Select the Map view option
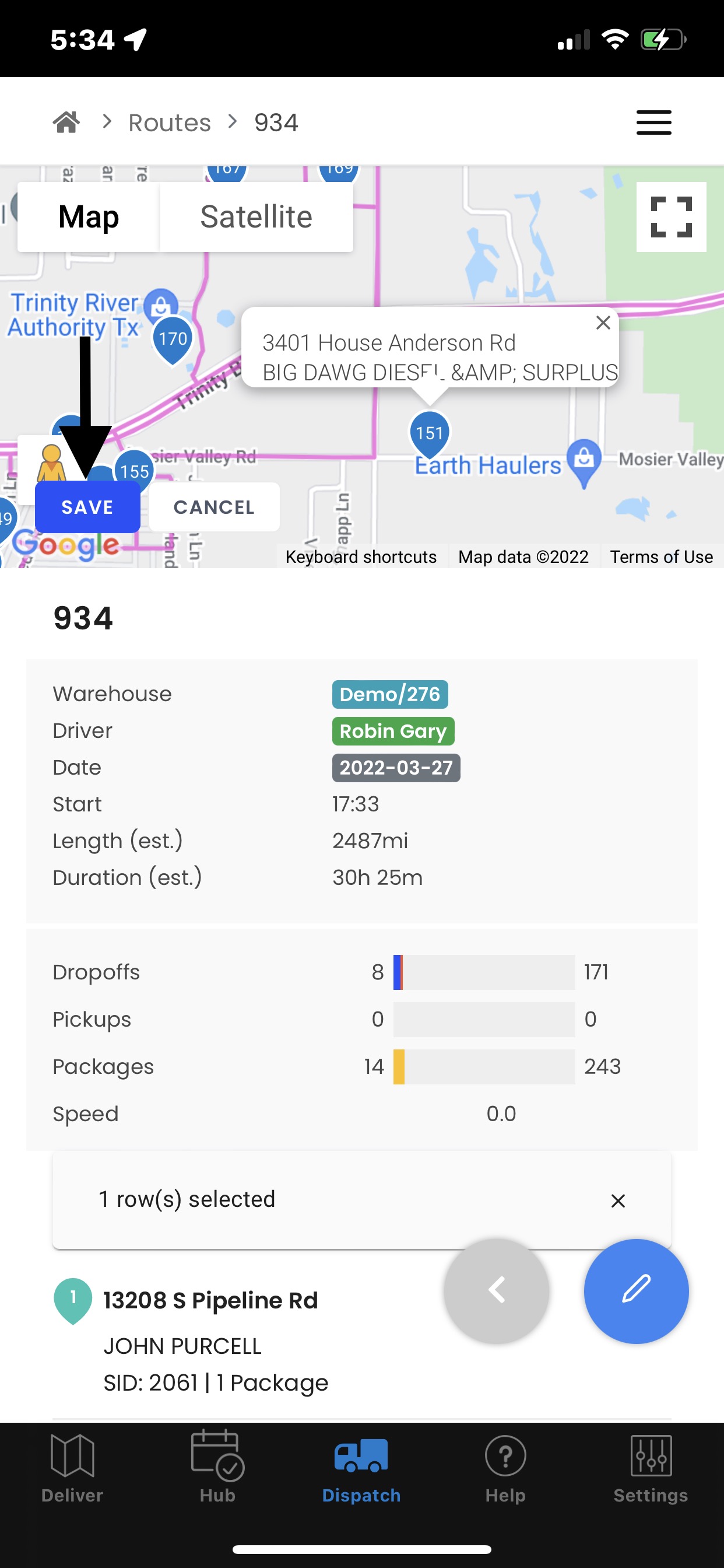The height and width of the screenshot is (1568, 724). point(89,218)
